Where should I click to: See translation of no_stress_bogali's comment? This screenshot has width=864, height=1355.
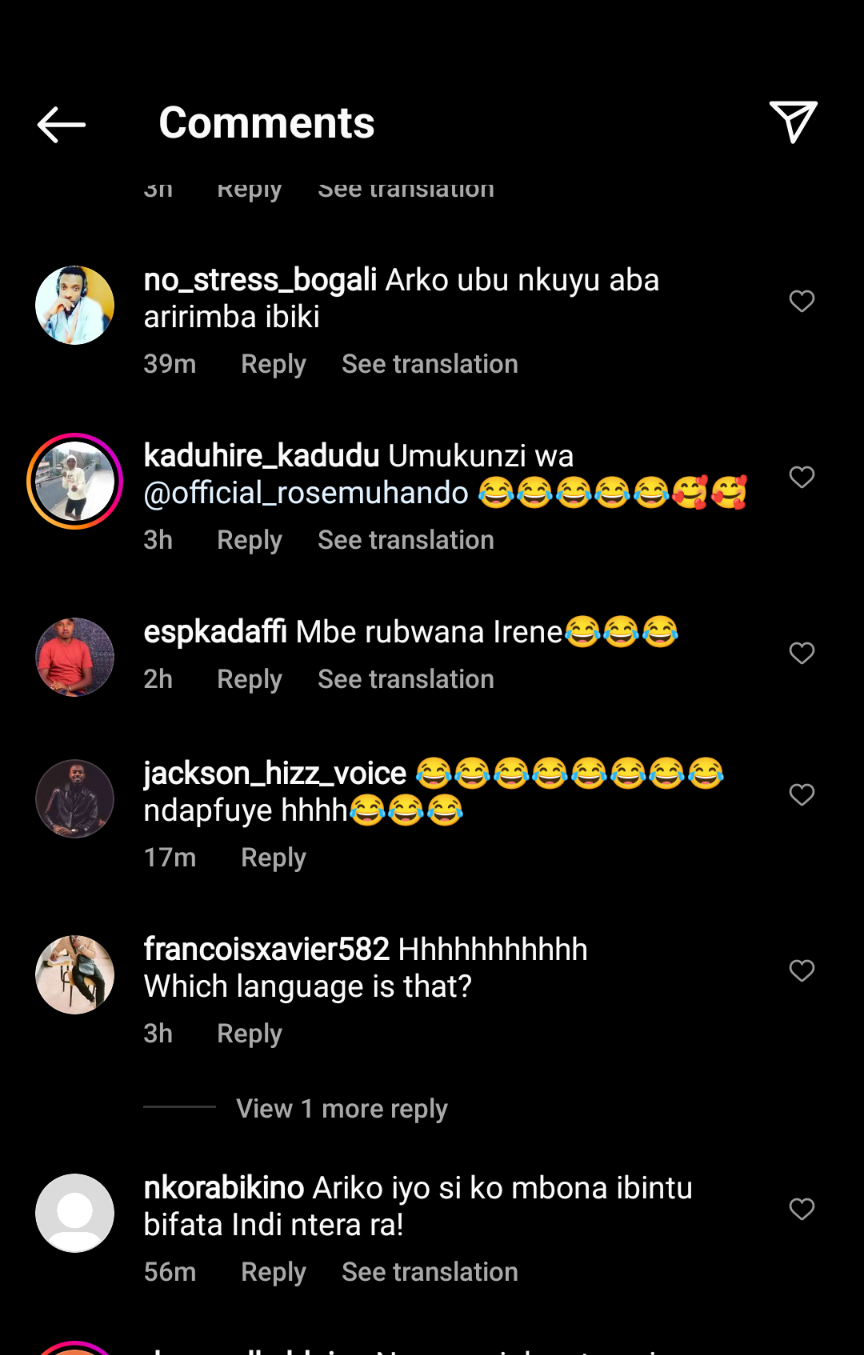click(430, 364)
